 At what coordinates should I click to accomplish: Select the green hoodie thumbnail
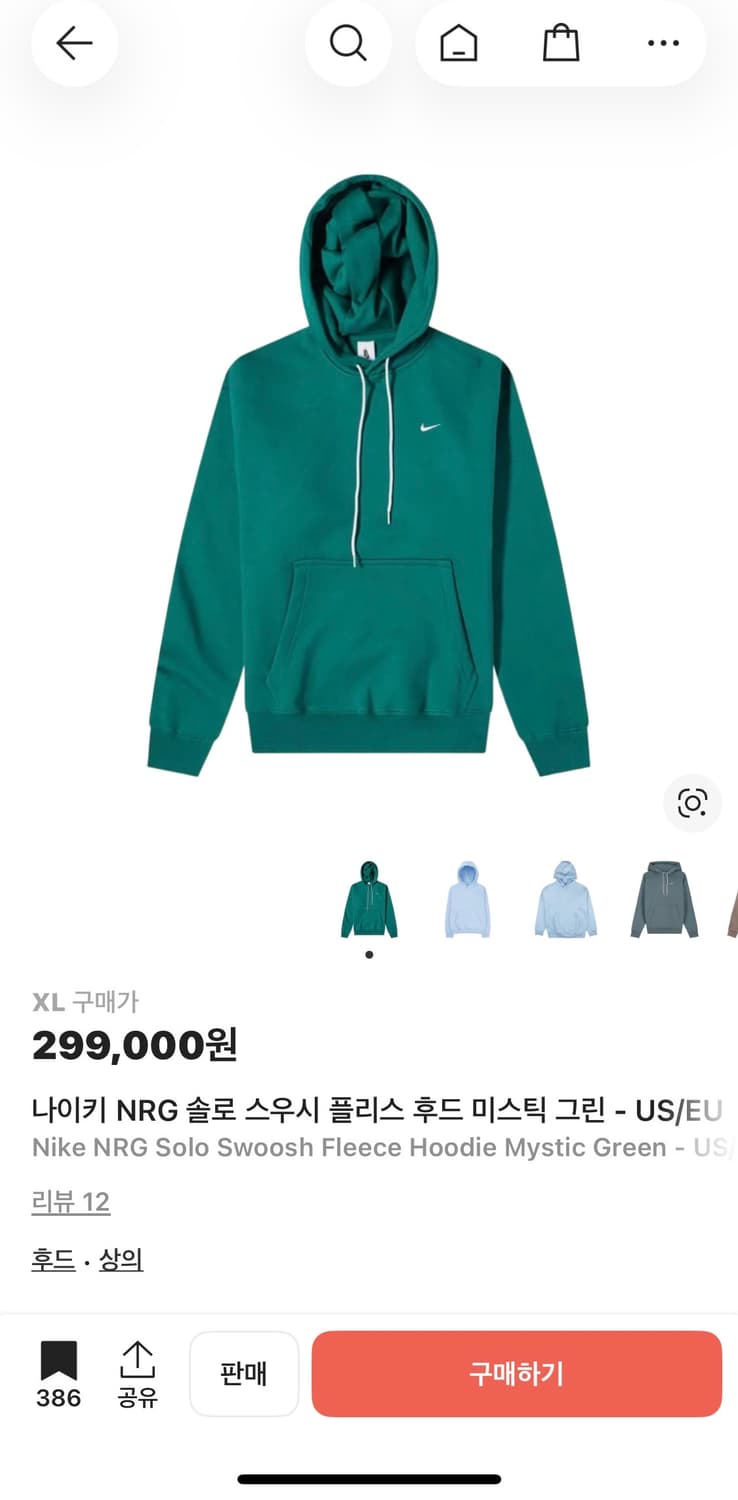pos(369,898)
